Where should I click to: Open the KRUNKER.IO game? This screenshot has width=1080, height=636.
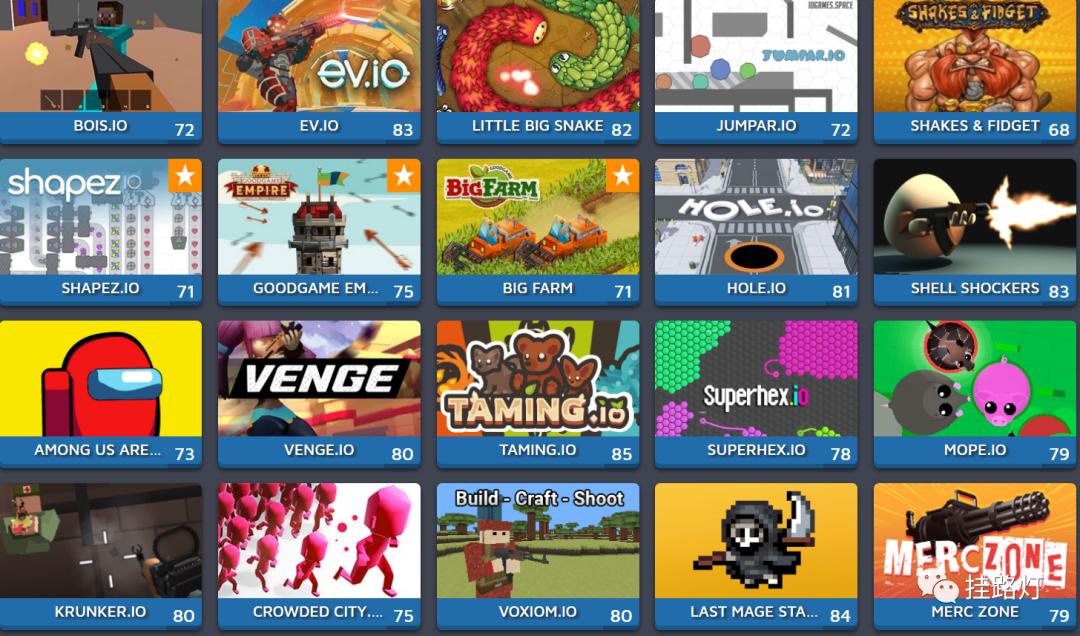[100, 545]
